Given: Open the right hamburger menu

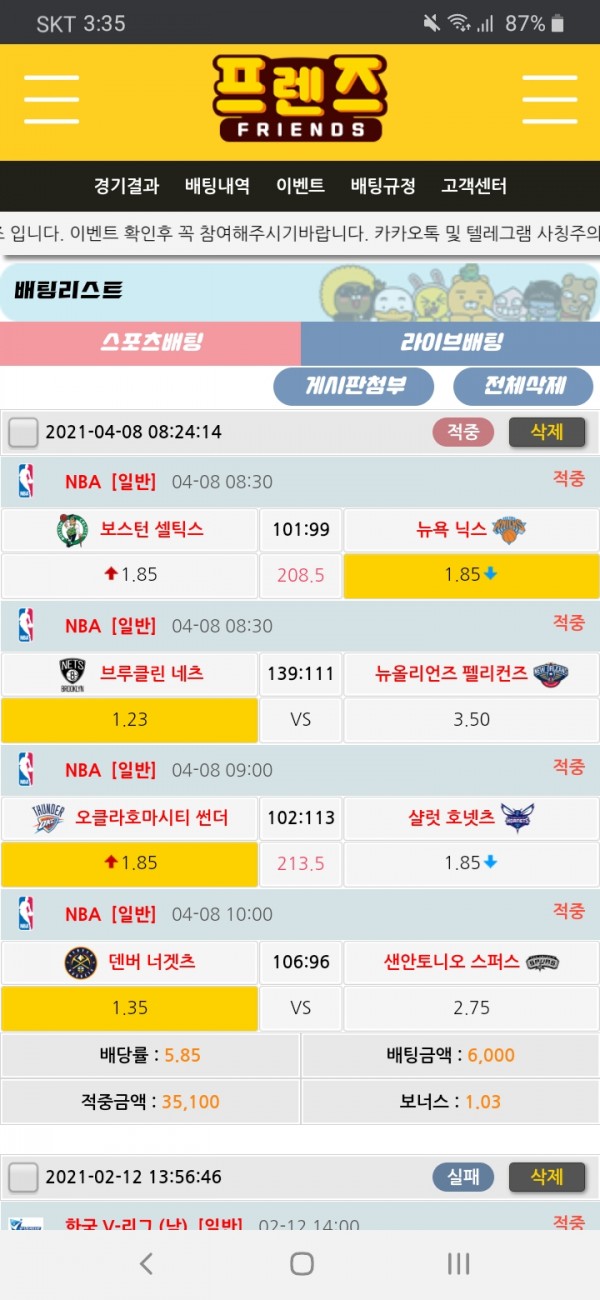Looking at the screenshot, I should click(x=549, y=99).
